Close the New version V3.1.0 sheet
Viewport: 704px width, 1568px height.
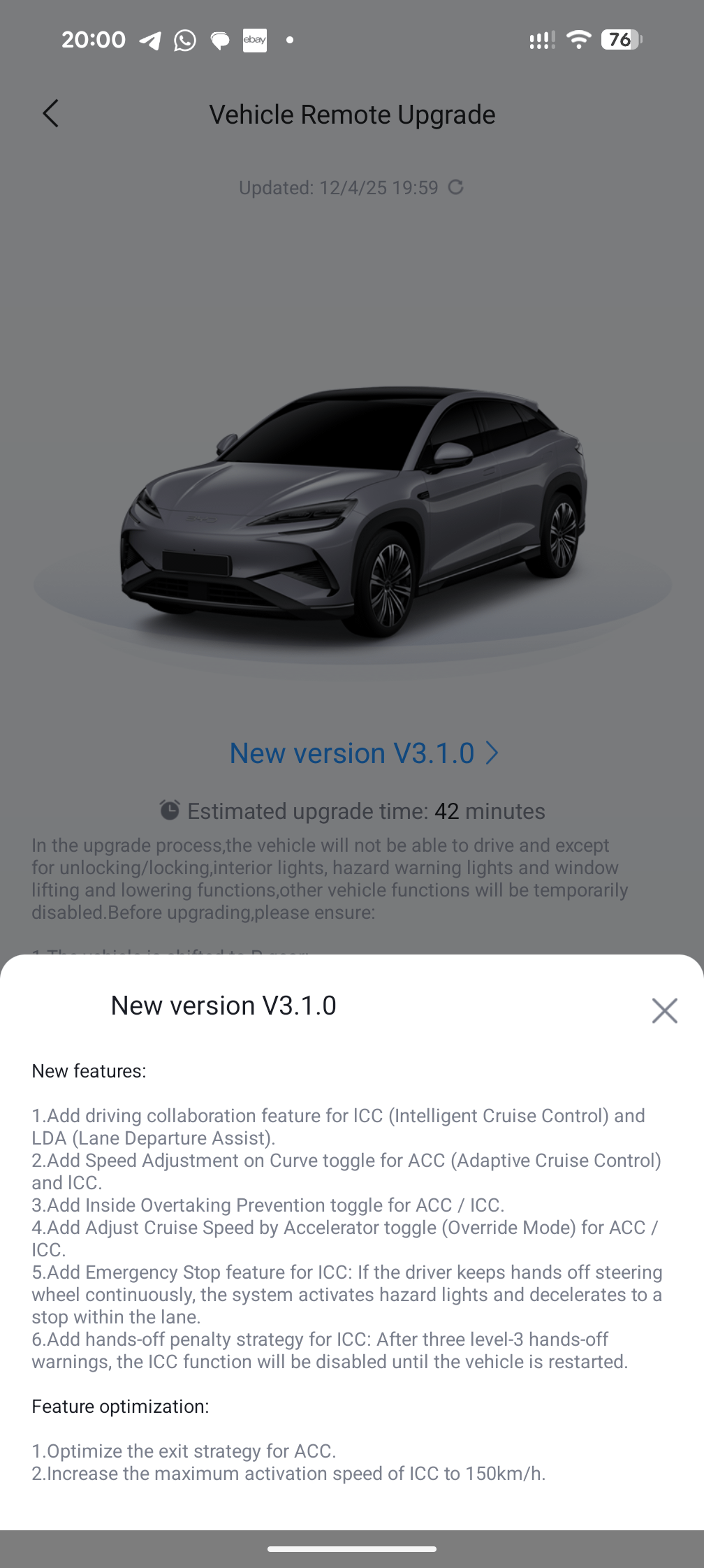tap(664, 1010)
